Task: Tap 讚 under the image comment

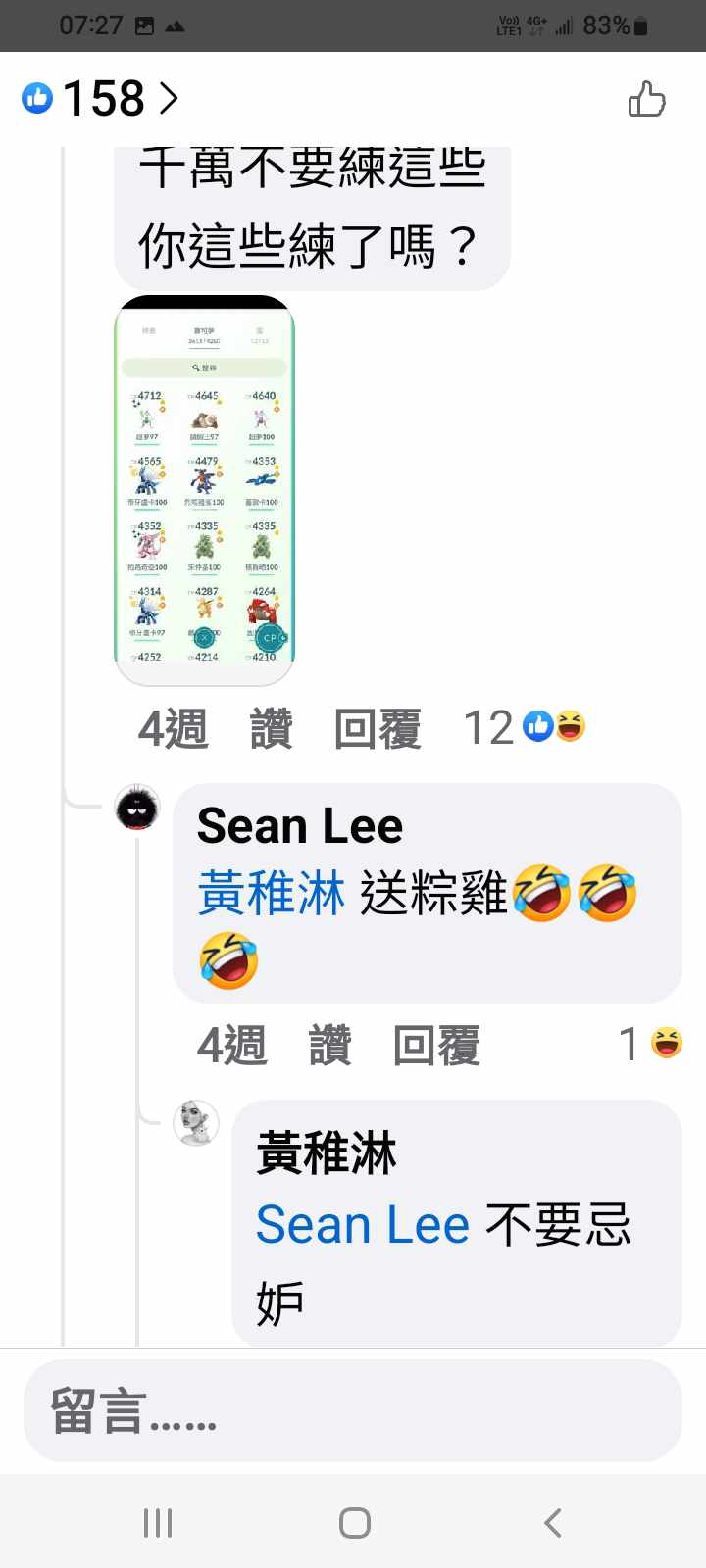Action: 272,729
